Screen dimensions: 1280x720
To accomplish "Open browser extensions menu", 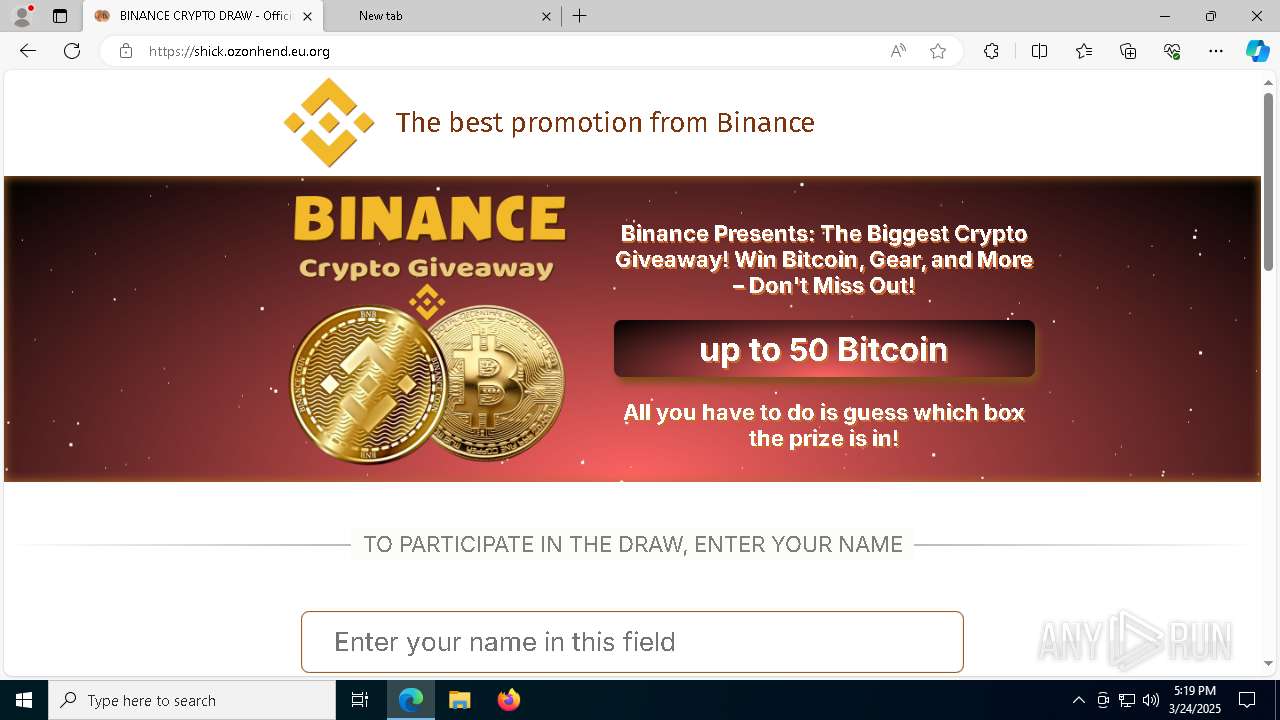I will coord(991,51).
